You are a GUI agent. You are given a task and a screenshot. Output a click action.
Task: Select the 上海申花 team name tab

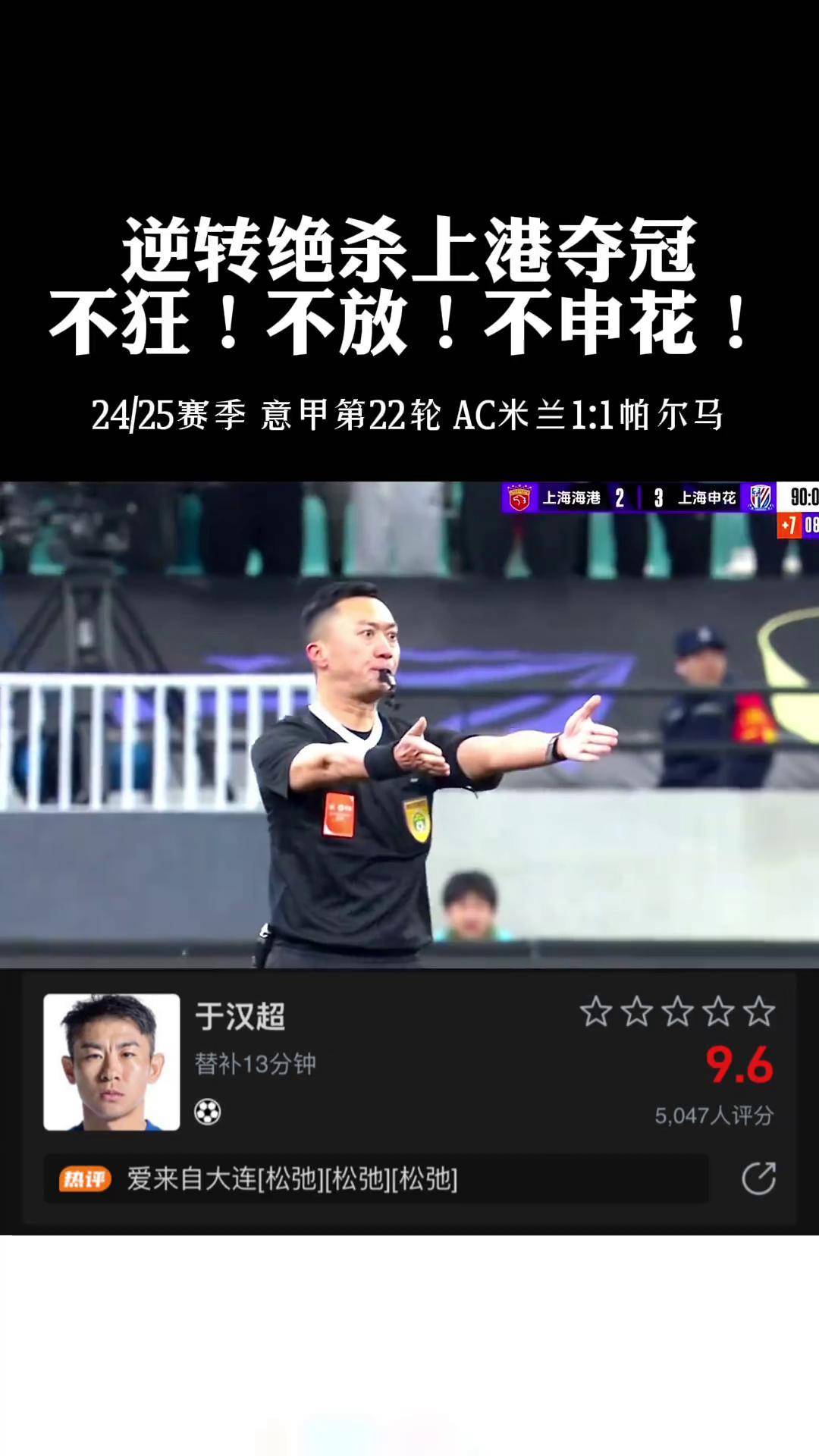click(x=708, y=497)
